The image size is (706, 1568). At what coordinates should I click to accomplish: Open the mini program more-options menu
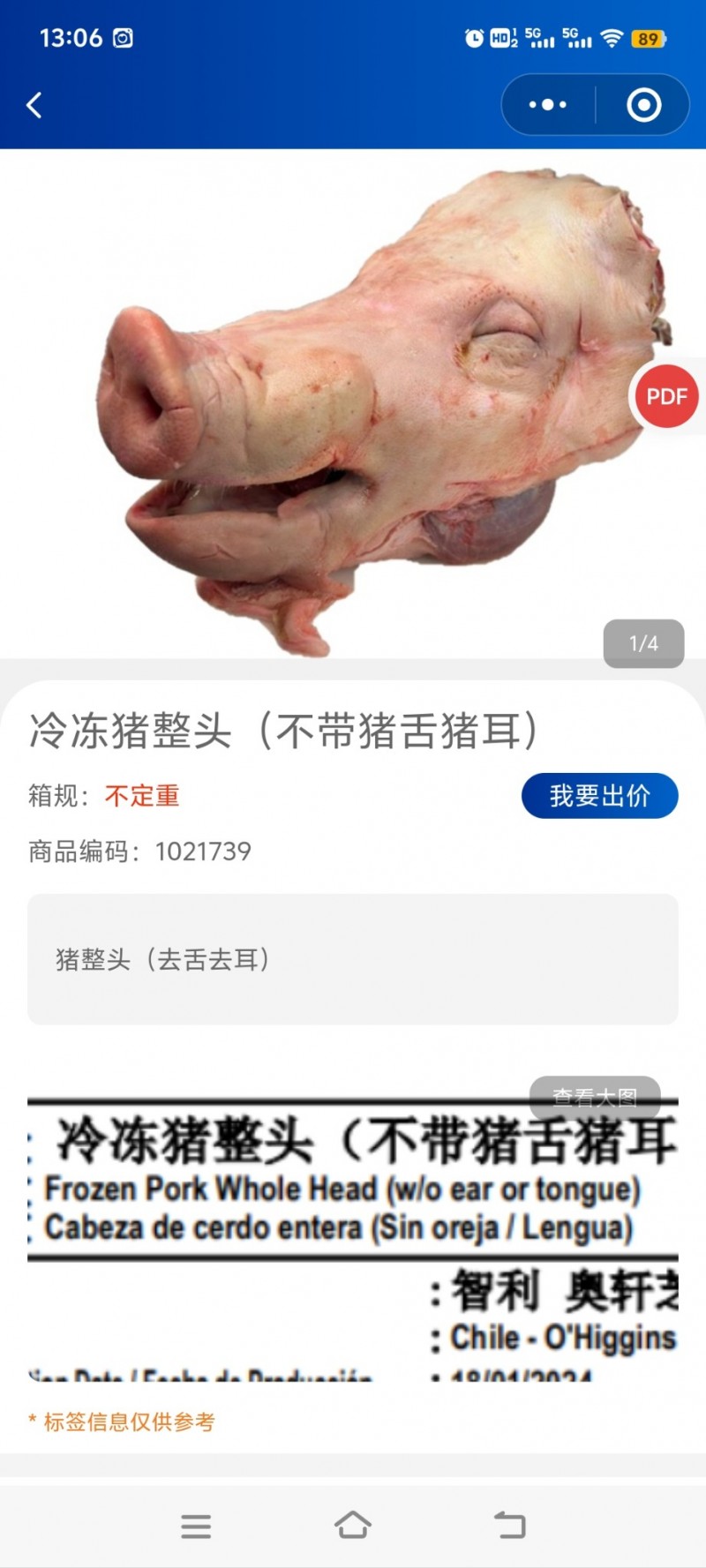click(548, 105)
